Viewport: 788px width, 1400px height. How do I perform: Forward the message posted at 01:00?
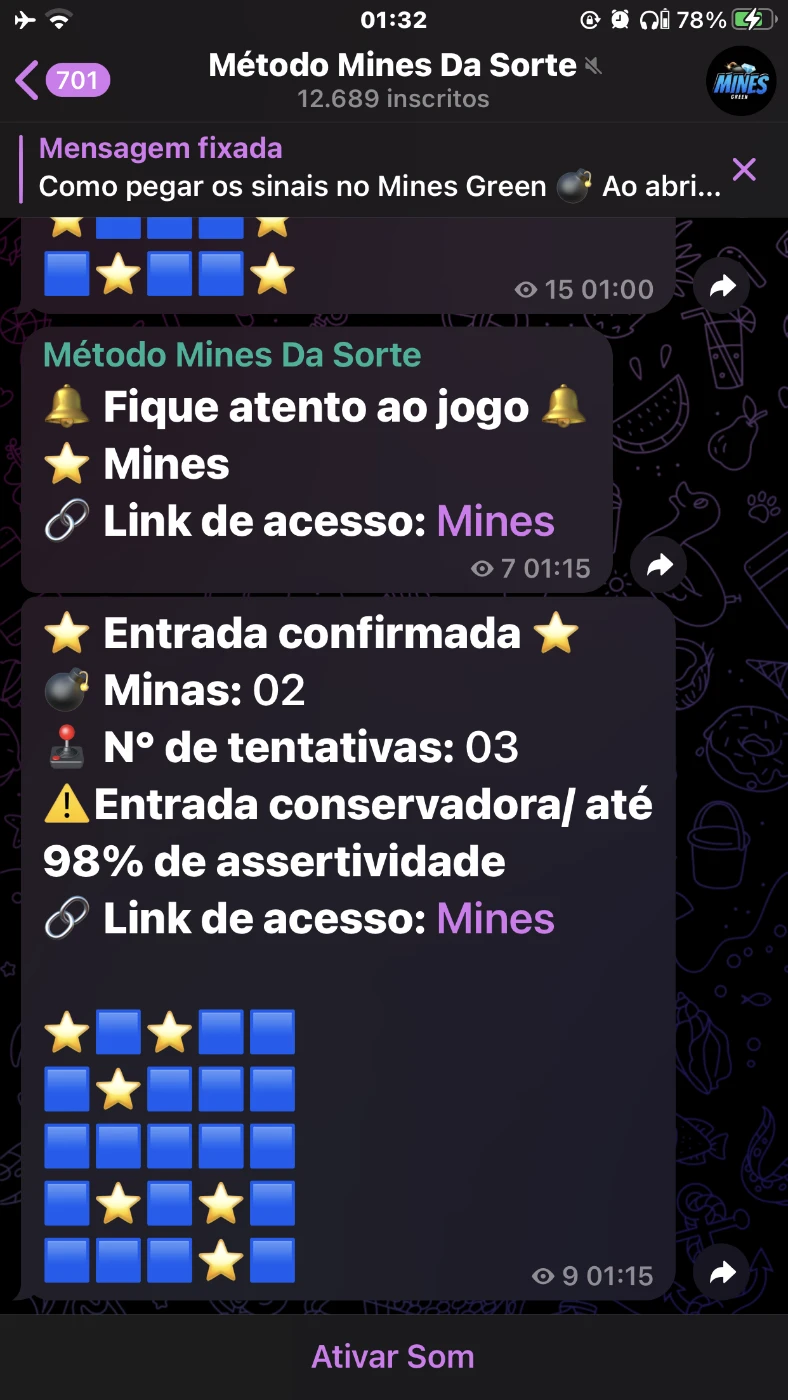pyautogui.click(x=722, y=288)
